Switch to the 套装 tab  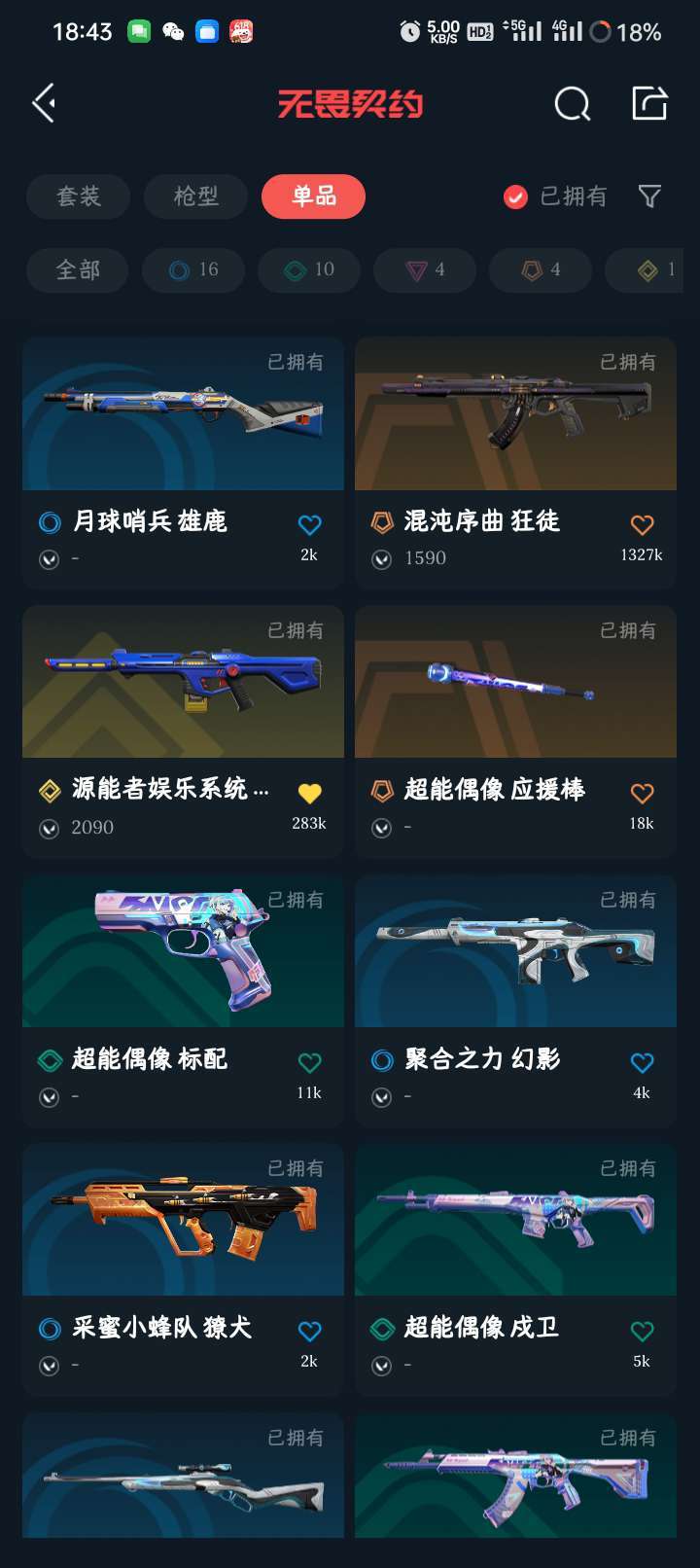point(79,196)
